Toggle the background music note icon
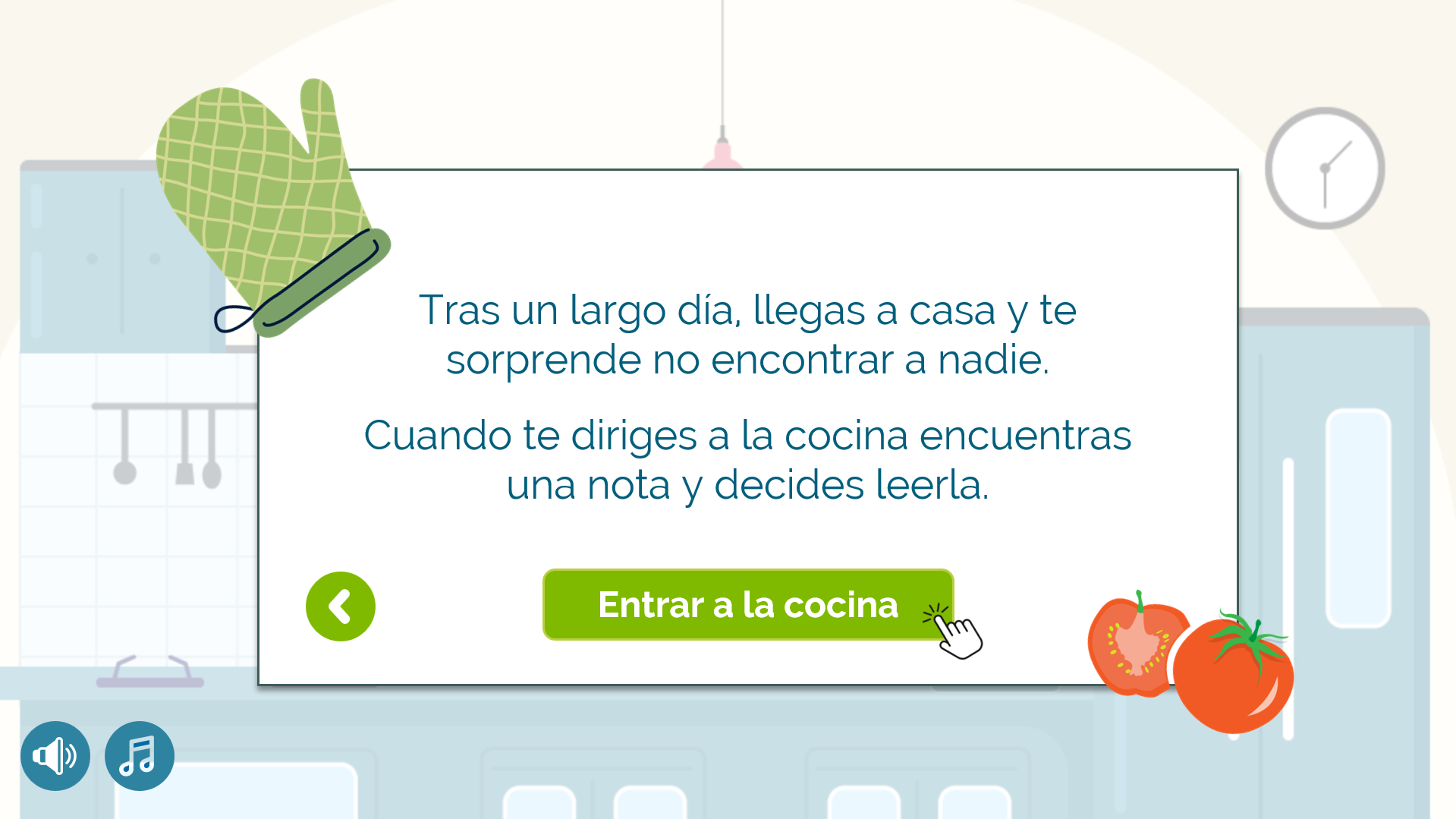 pos(140,756)
